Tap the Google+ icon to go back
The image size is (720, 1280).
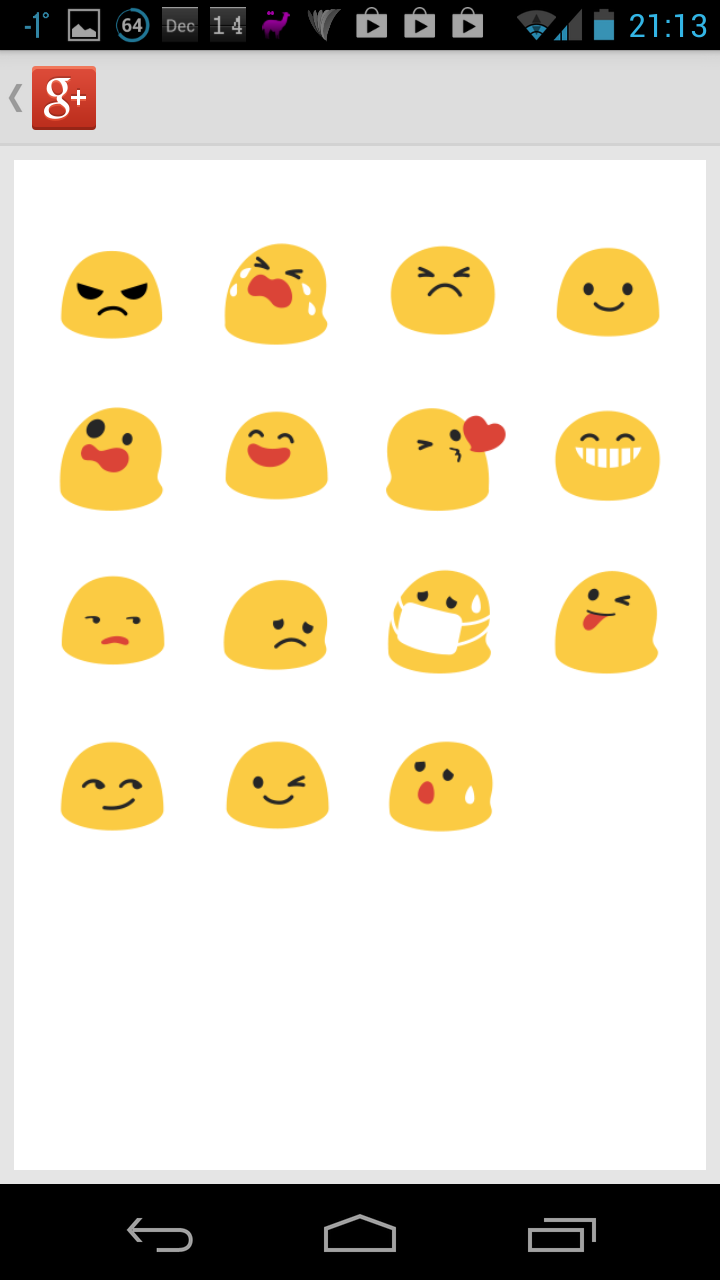[x=64, y=98]
